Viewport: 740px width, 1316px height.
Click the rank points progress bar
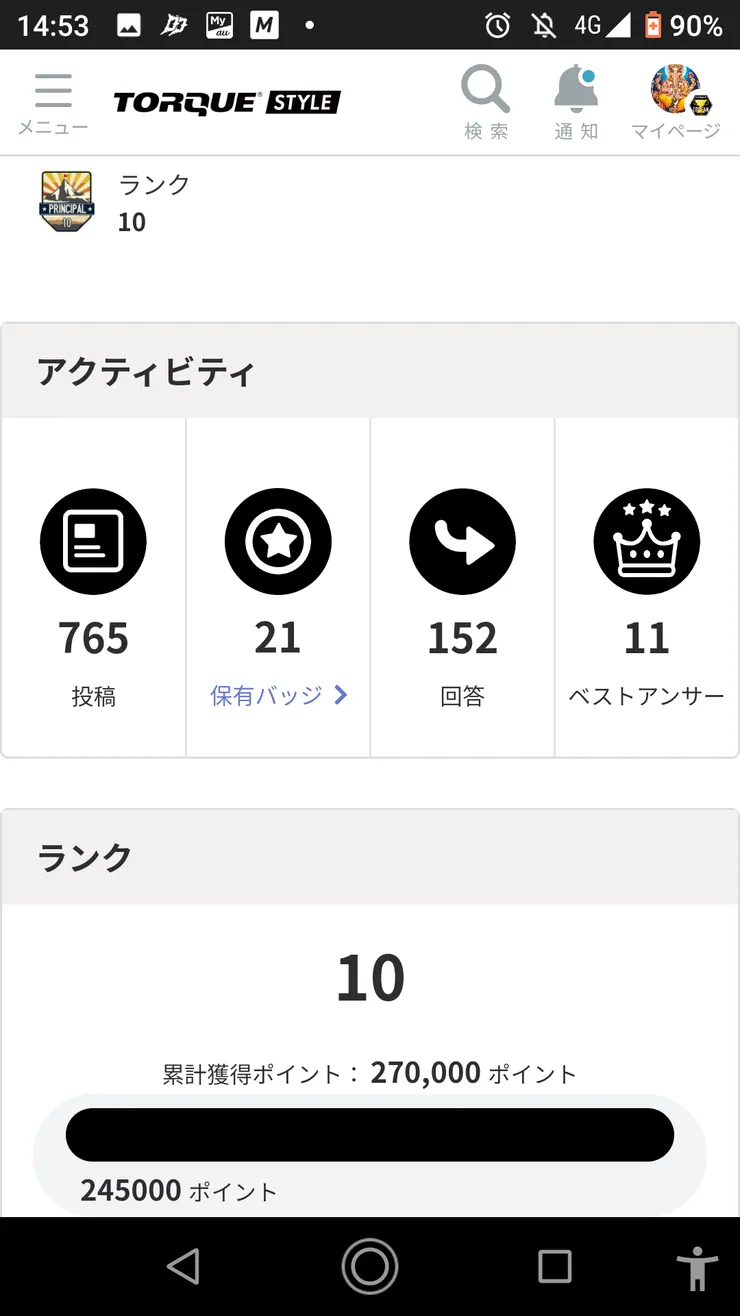[x=370, y=1134]
